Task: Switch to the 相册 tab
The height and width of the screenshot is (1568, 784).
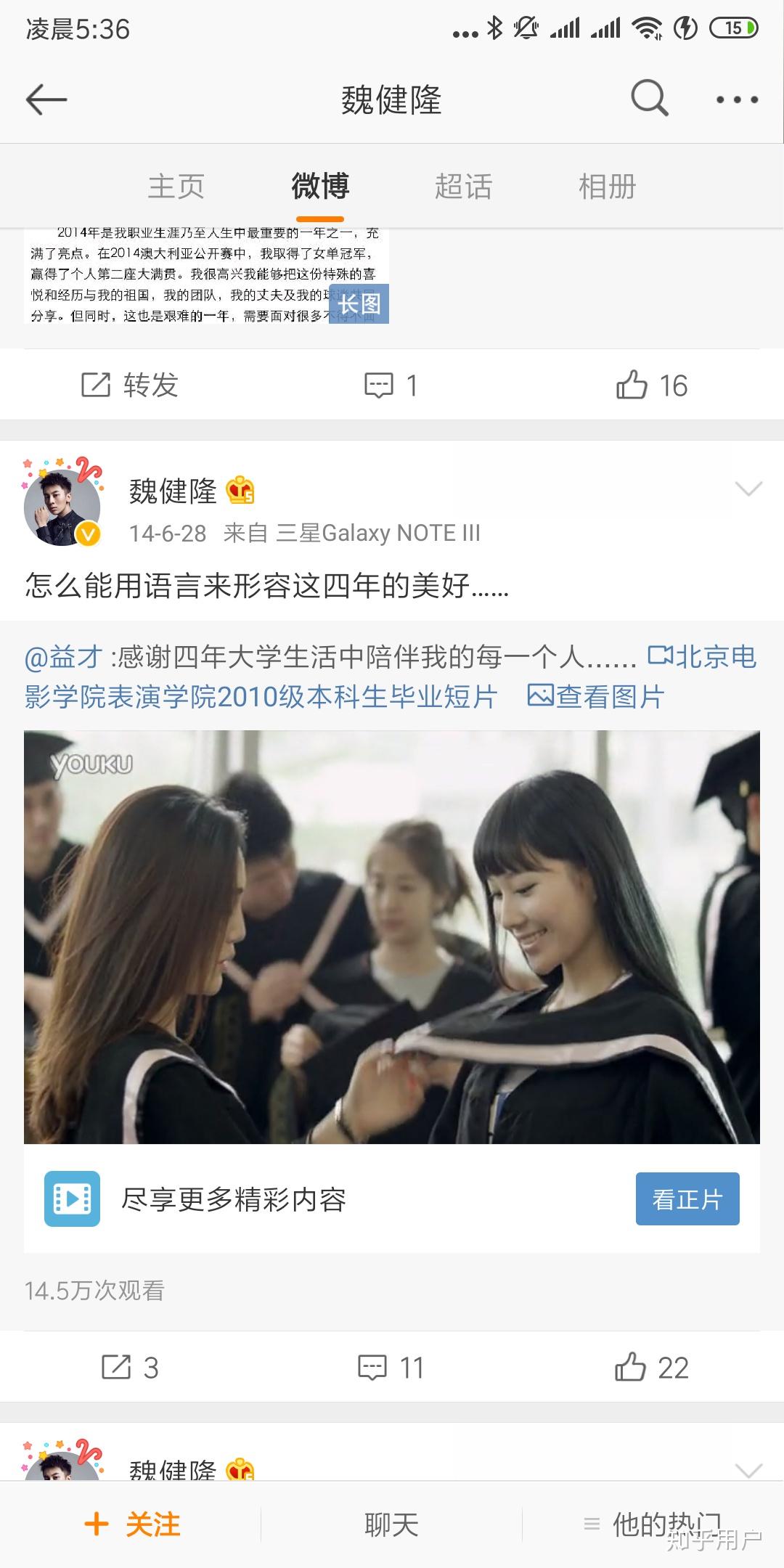Action: (x=607, y=187)
